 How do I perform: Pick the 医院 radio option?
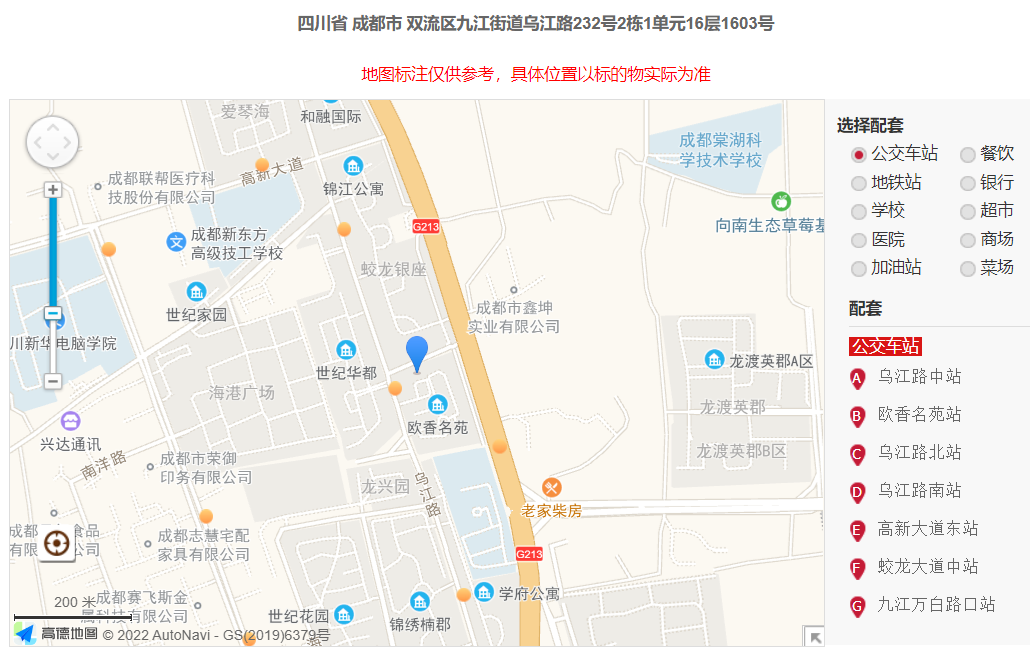(x=858, y=241)
